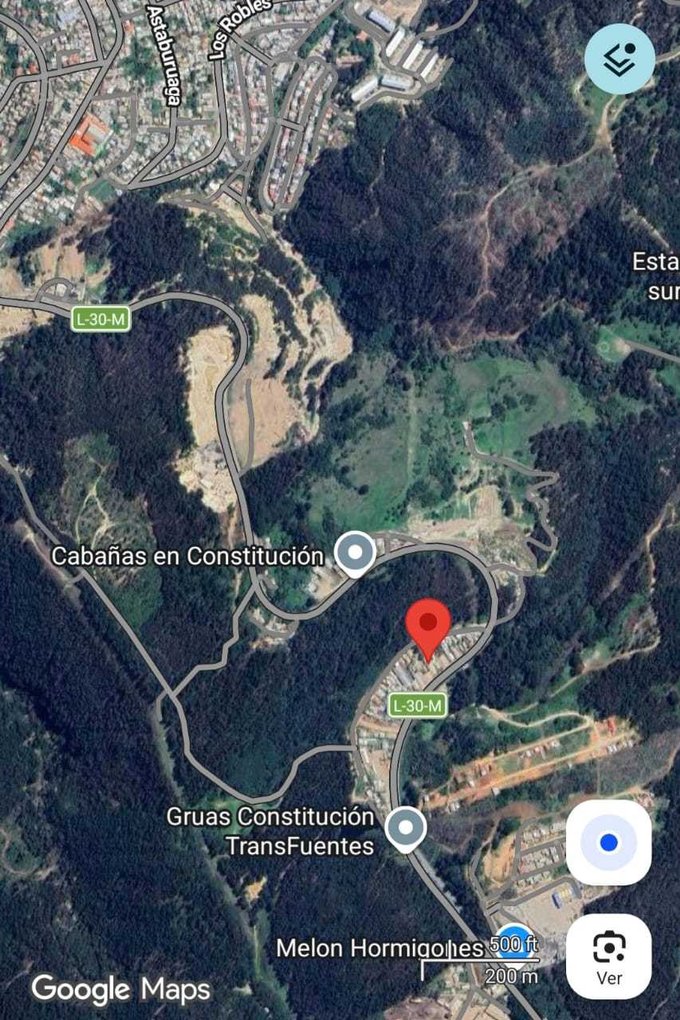Select the Melon Hormigones place marker

[x=514, y=940]
